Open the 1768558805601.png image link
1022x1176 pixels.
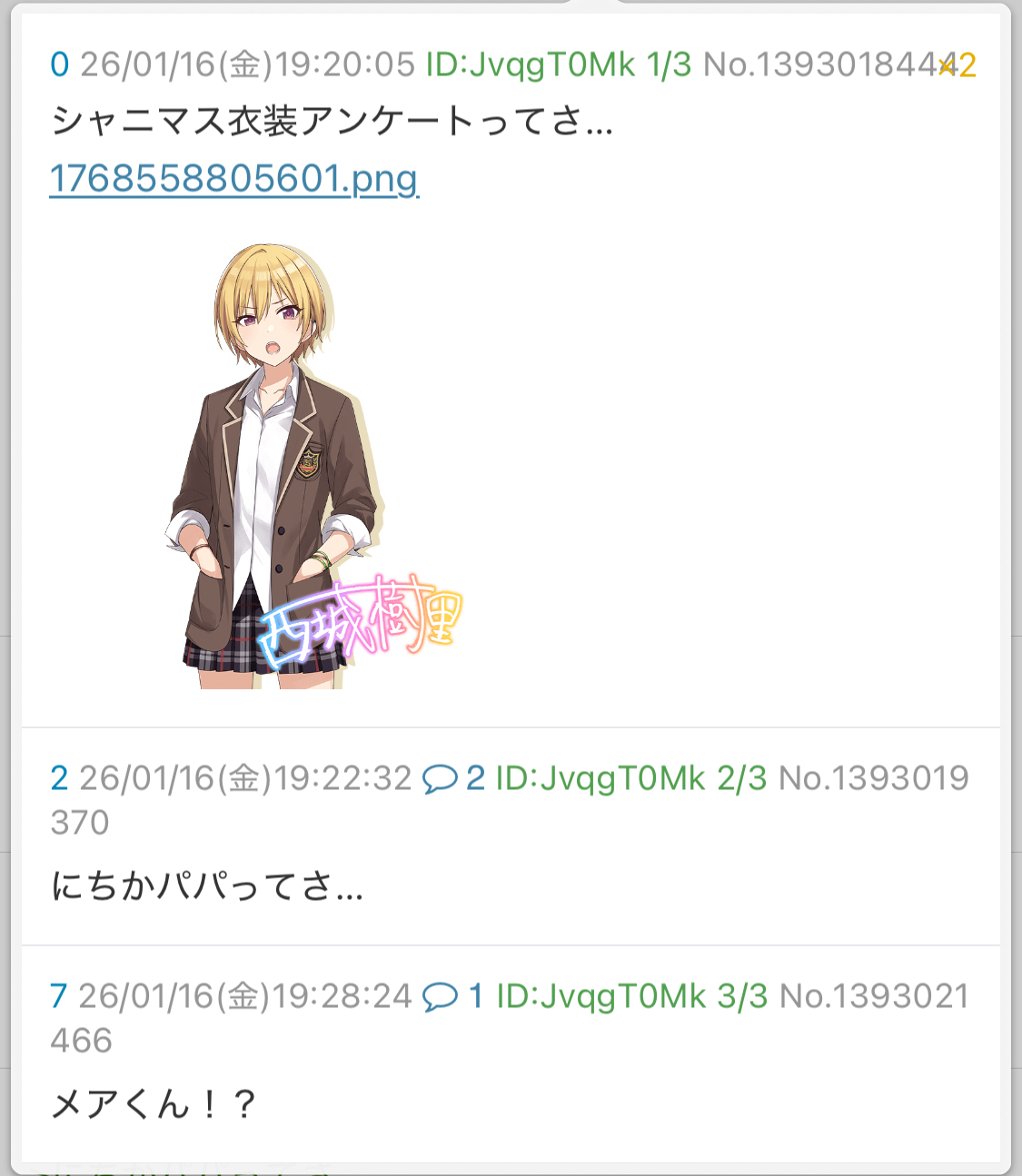[233, 179]
